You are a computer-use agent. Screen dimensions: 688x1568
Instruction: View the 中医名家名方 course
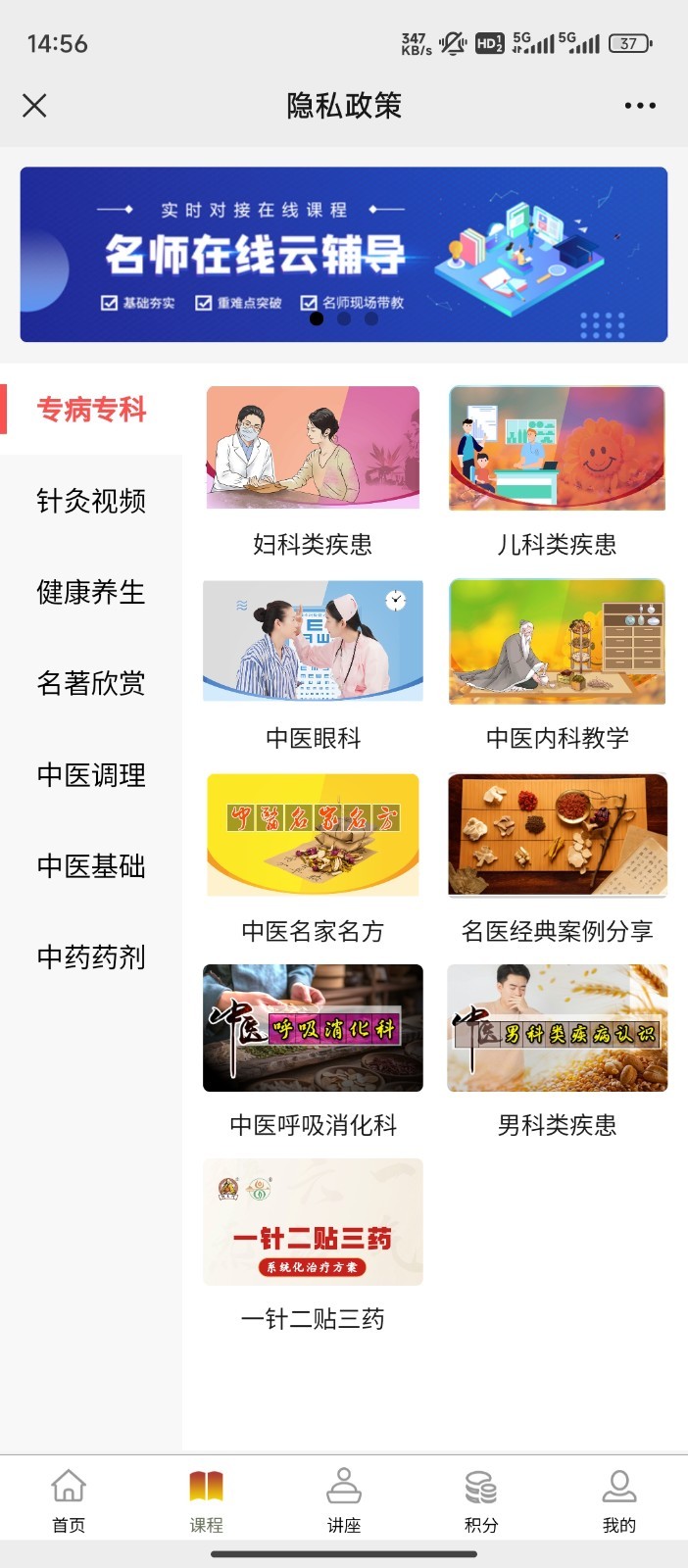coord(313,835)
